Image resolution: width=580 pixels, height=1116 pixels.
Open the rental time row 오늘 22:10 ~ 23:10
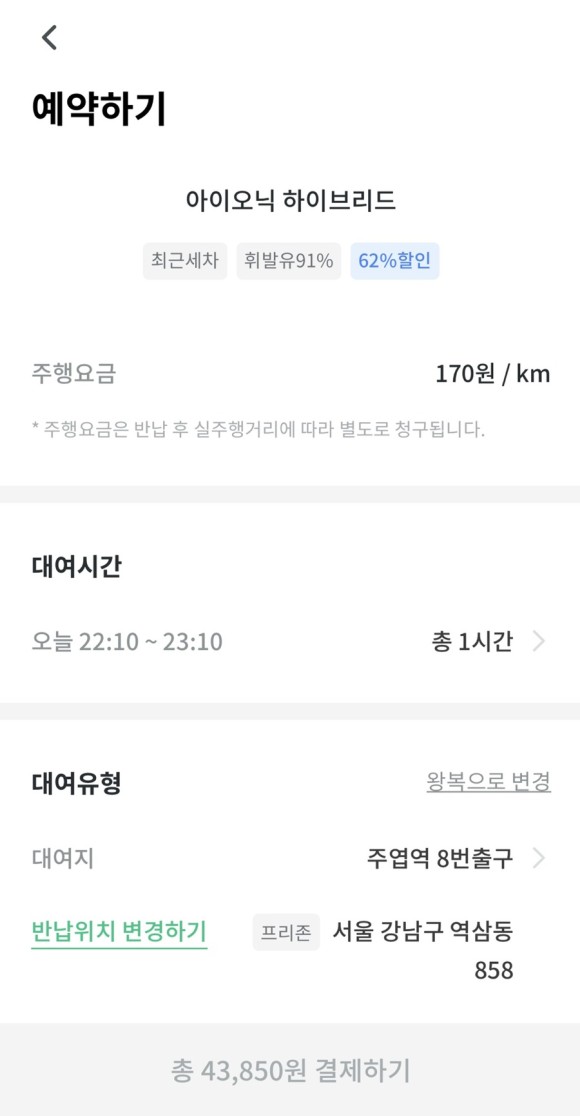290,642
